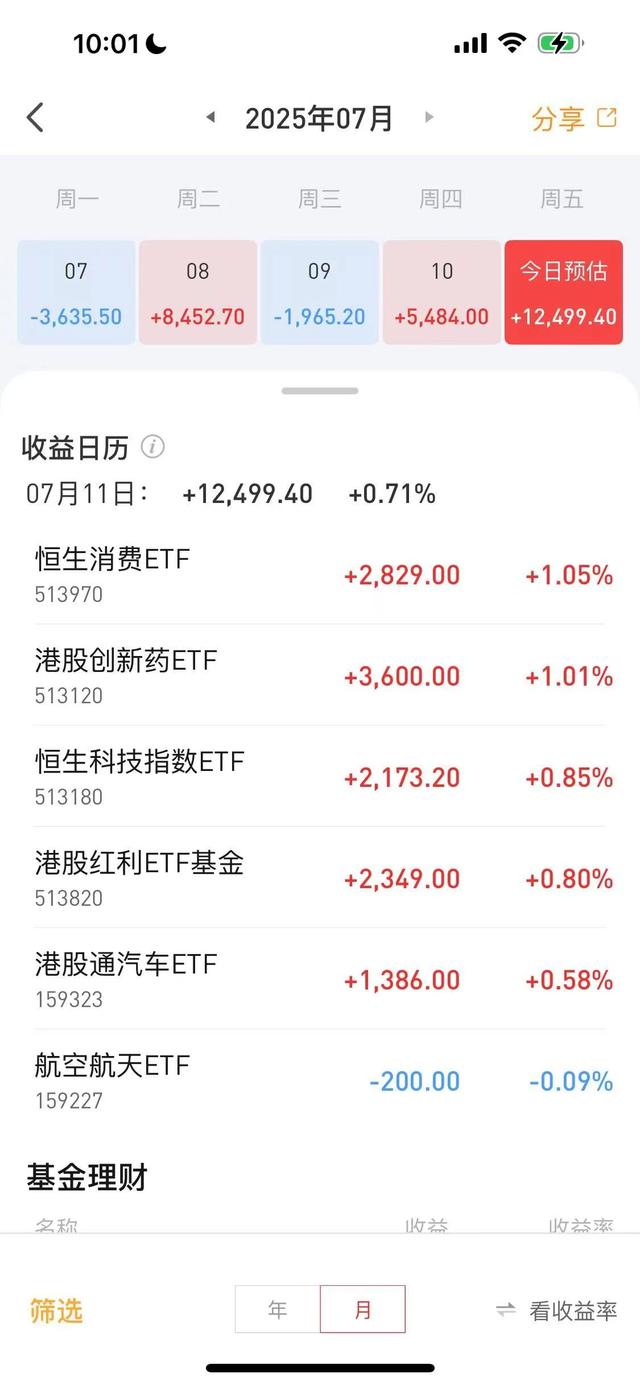Open the 港股创新药ETF row
Screen dimensions: 640x1386
320,675
